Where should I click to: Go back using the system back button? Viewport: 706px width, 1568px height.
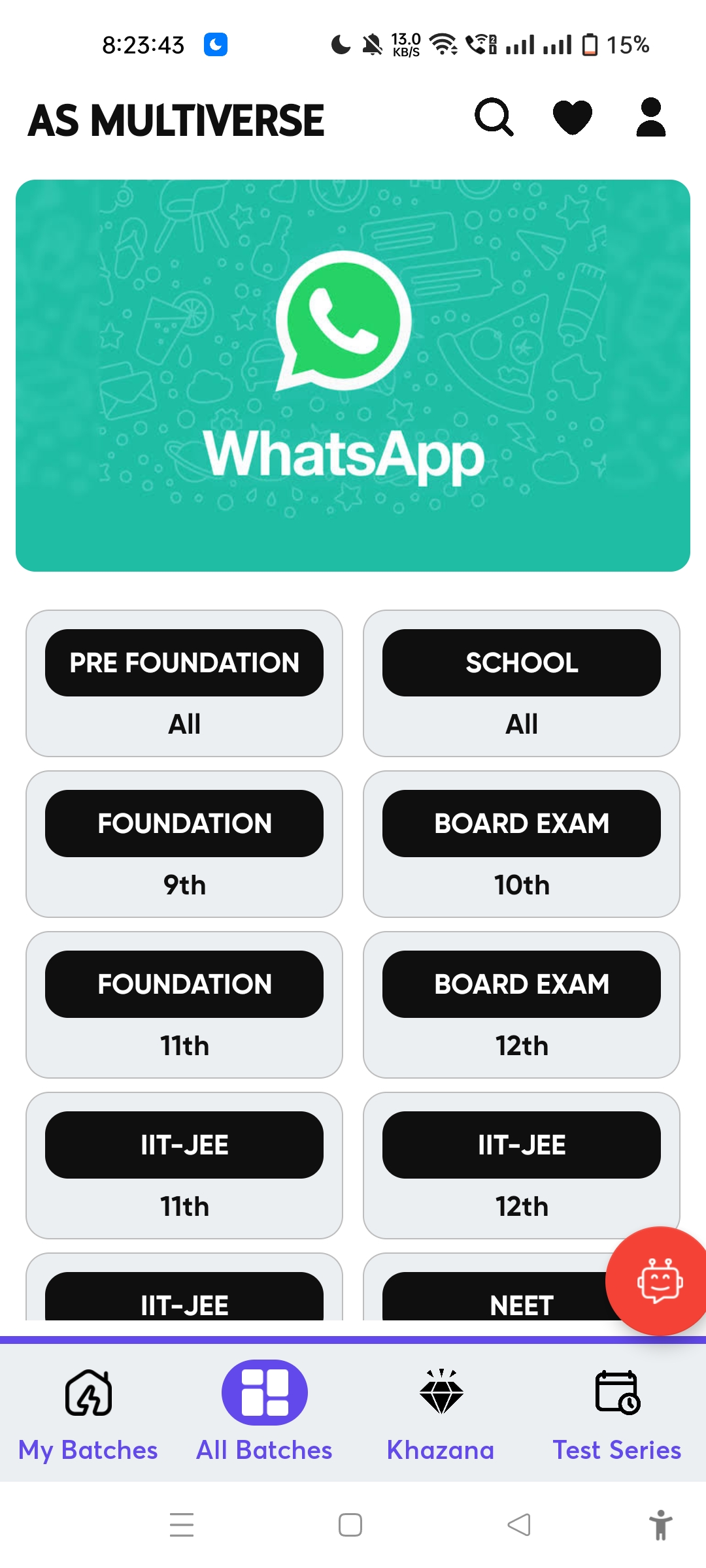pyautogui.click(x=519, y=1525)
